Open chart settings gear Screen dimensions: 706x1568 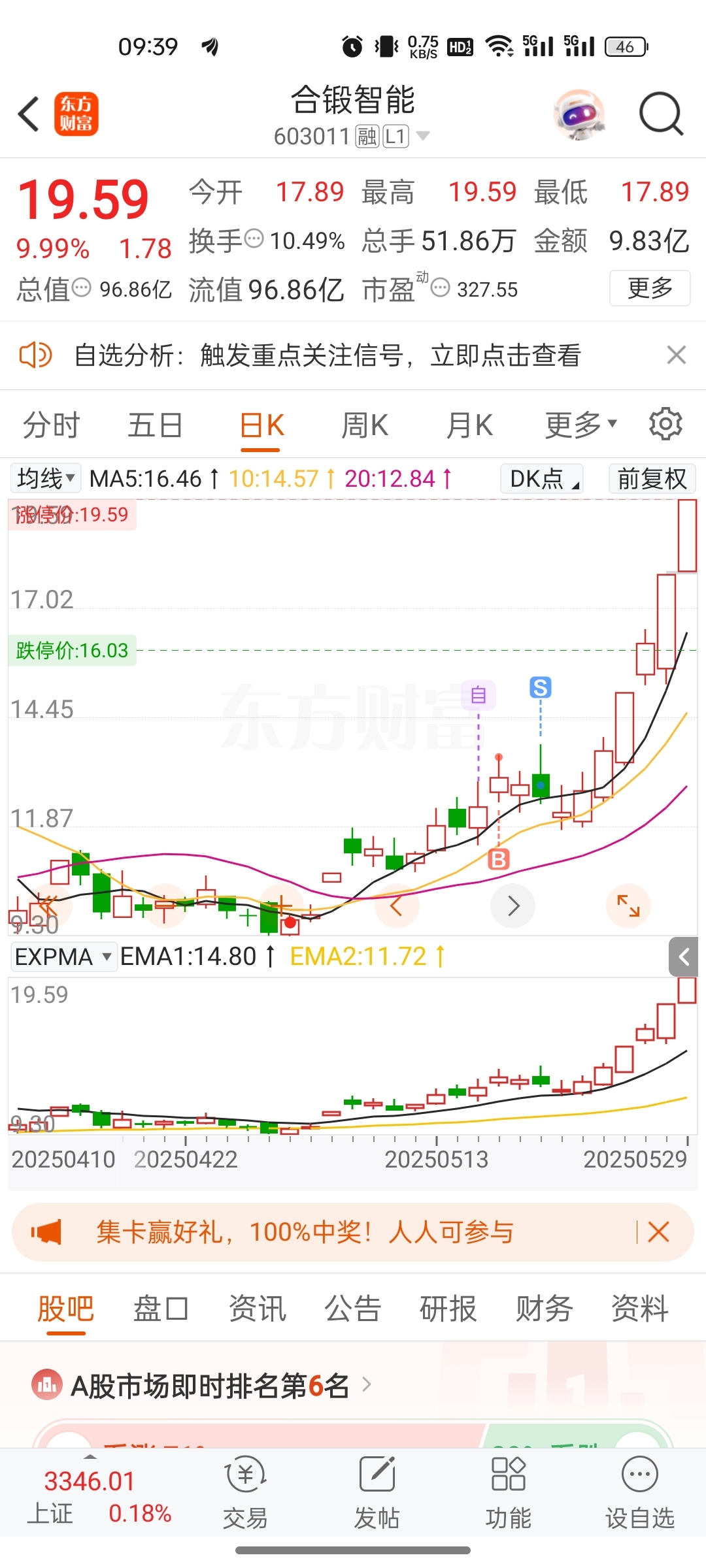point(665,424)
